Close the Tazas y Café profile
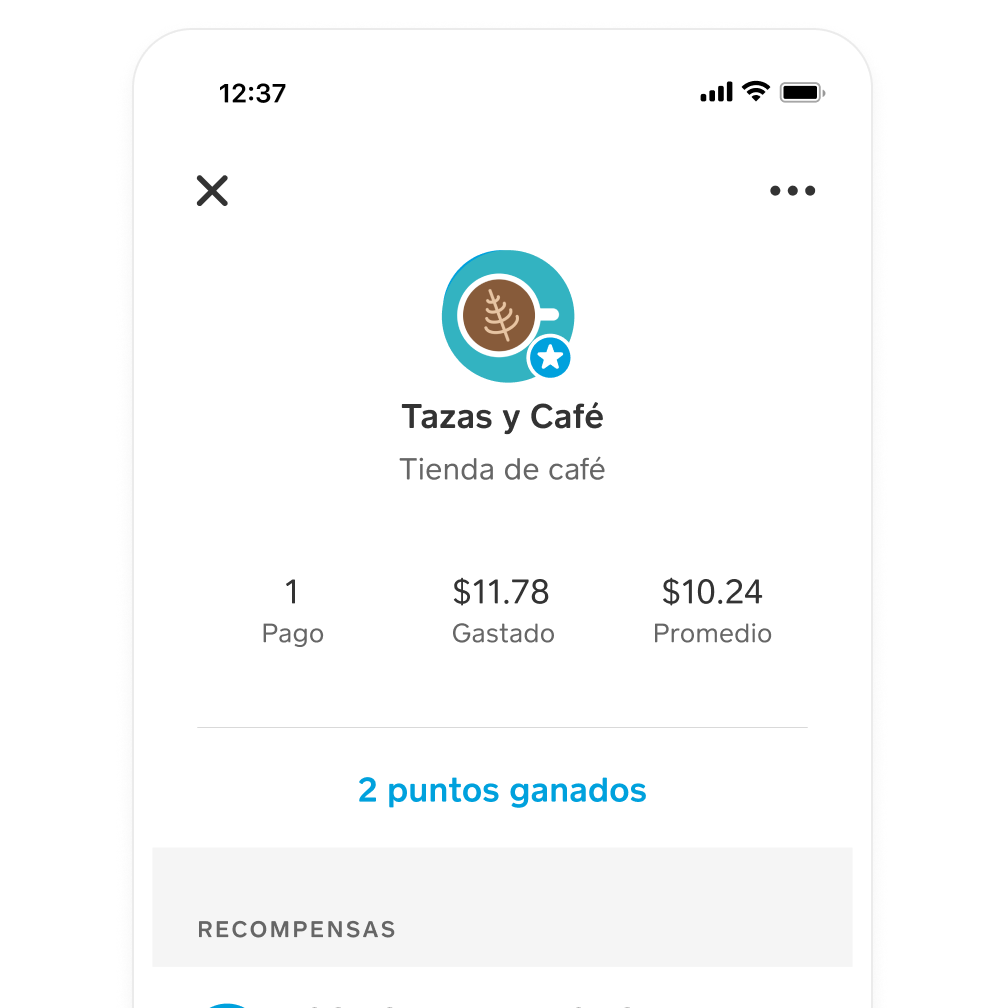 click(212, 190)
